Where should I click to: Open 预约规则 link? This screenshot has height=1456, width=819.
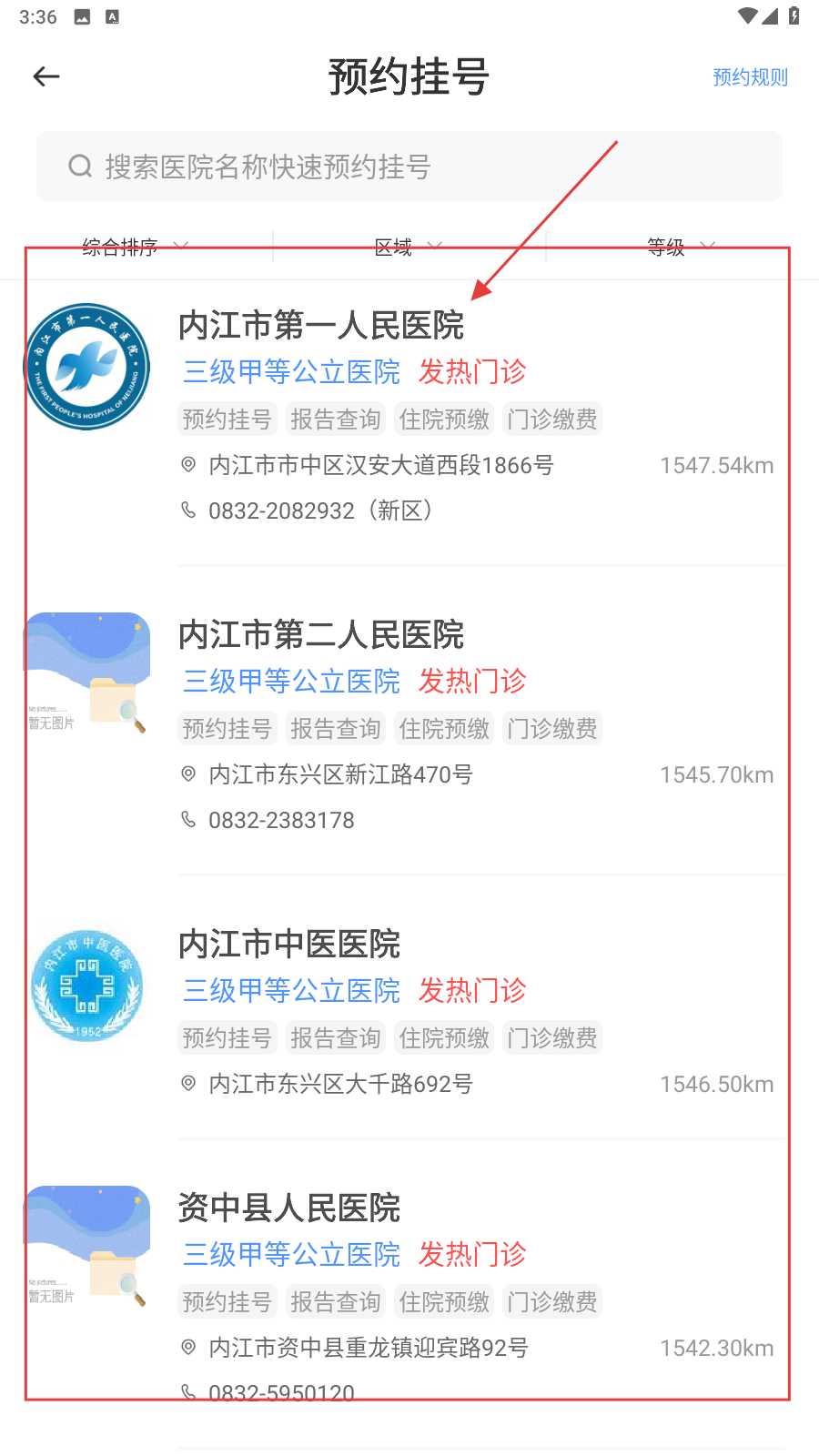(x=750, y=77)
